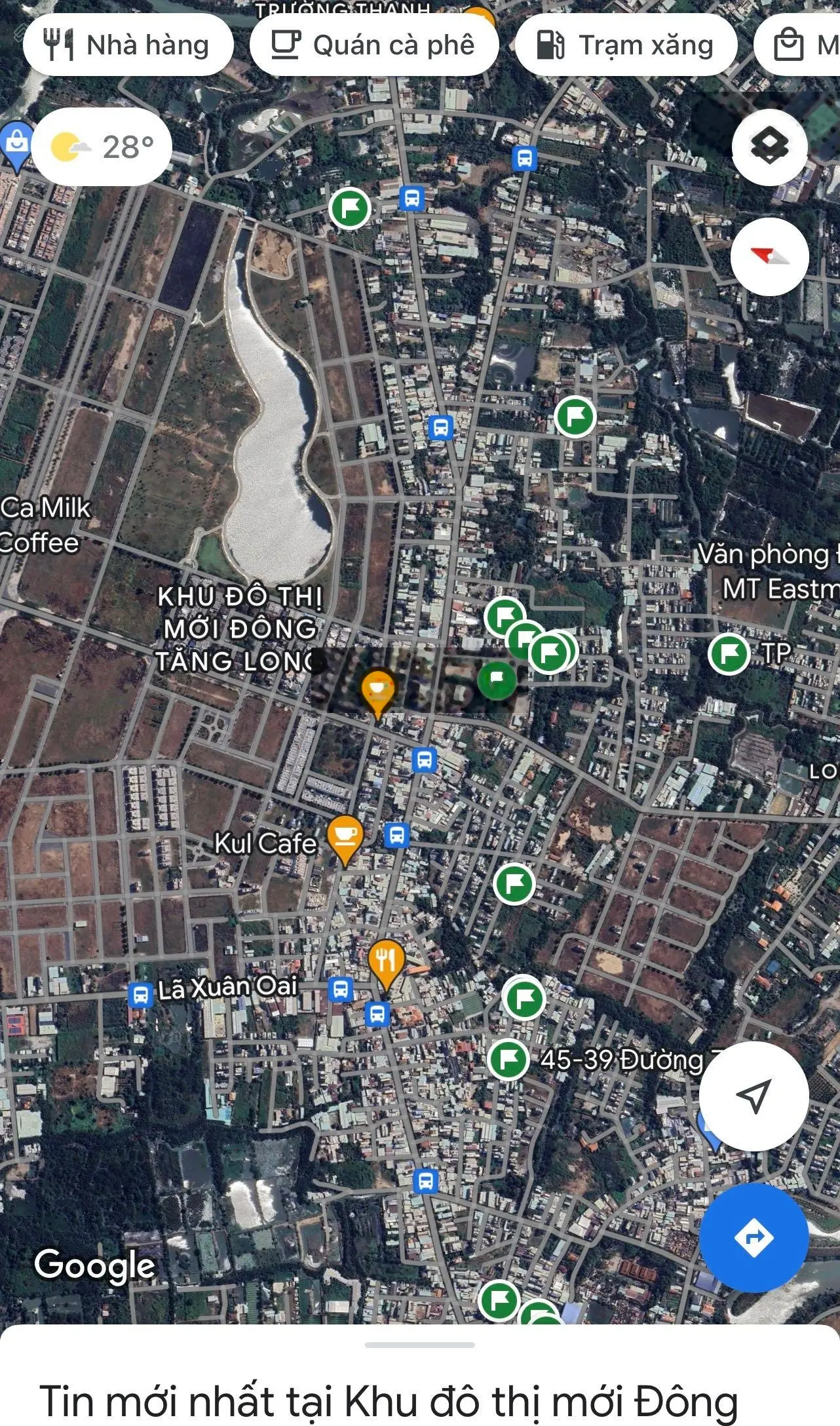Select the Lã Xuân Oai bus stop
Image resolution: width=840 pixels, height=1426 pixels.
pos(140,994)
